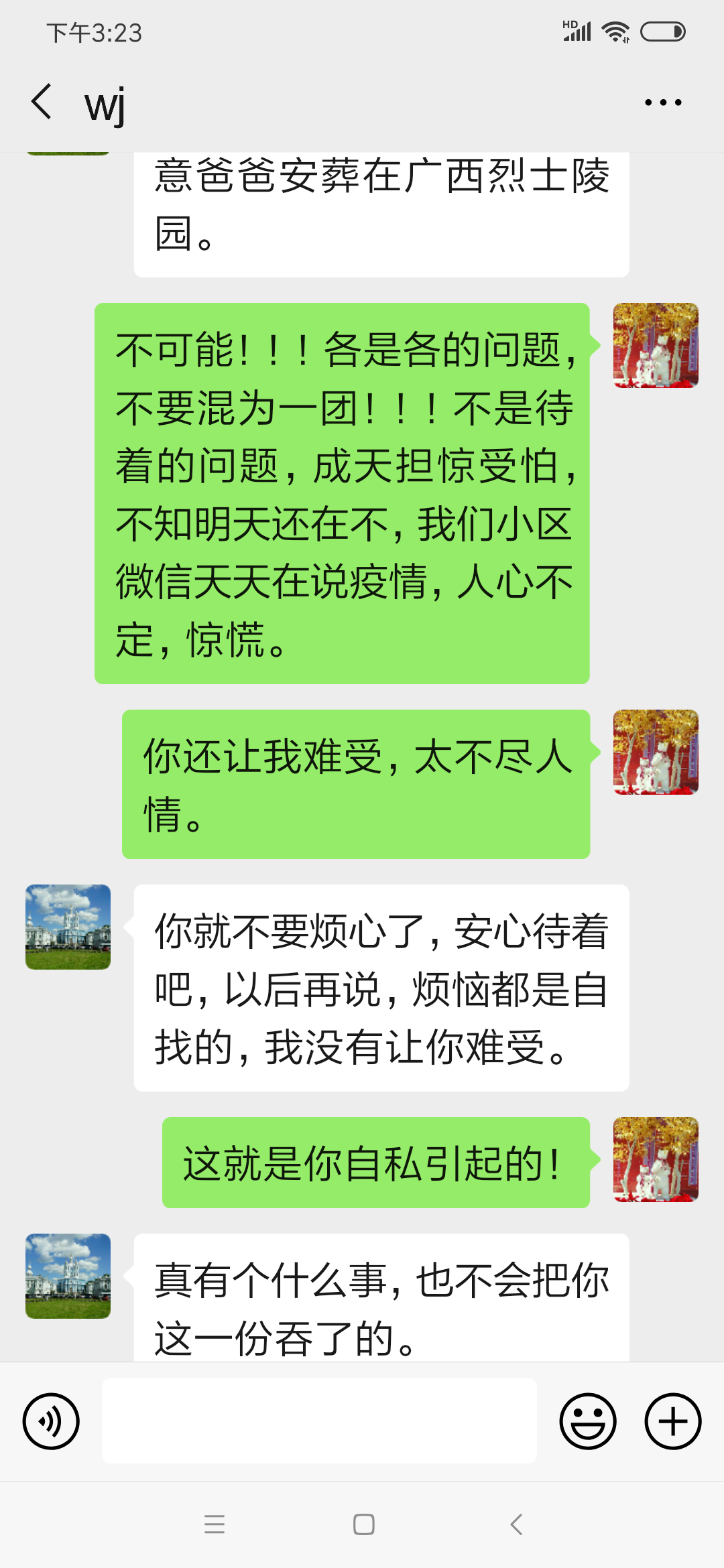Open the plus attachment menu
Image resolution: width=724 pixels, height=1568 pixels.
click(672, 1421)
